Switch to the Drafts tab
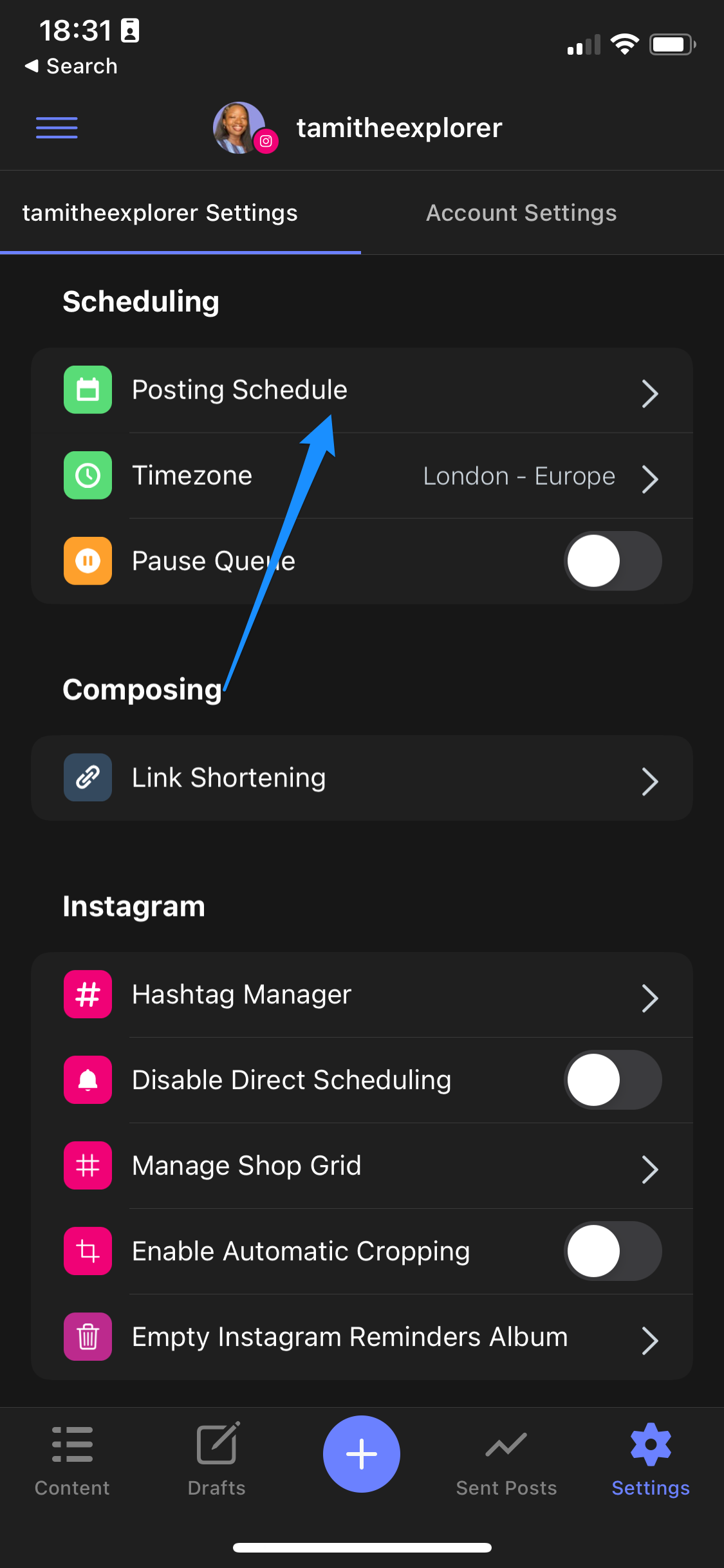The width and height of the screenshot is (724, 1568). coord(217,1460)
